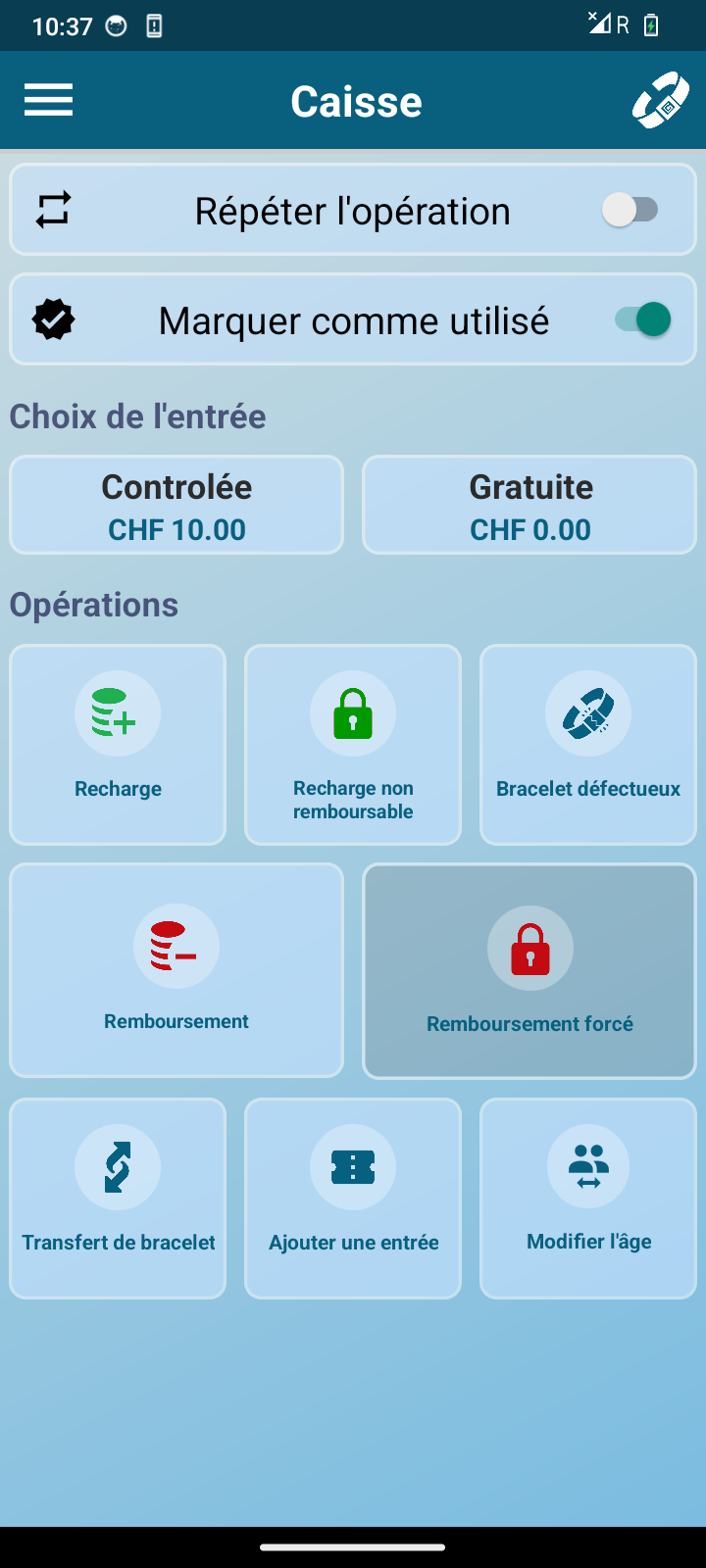Tap the people icon for Modifier l'âge

(x=588, y=1167)
